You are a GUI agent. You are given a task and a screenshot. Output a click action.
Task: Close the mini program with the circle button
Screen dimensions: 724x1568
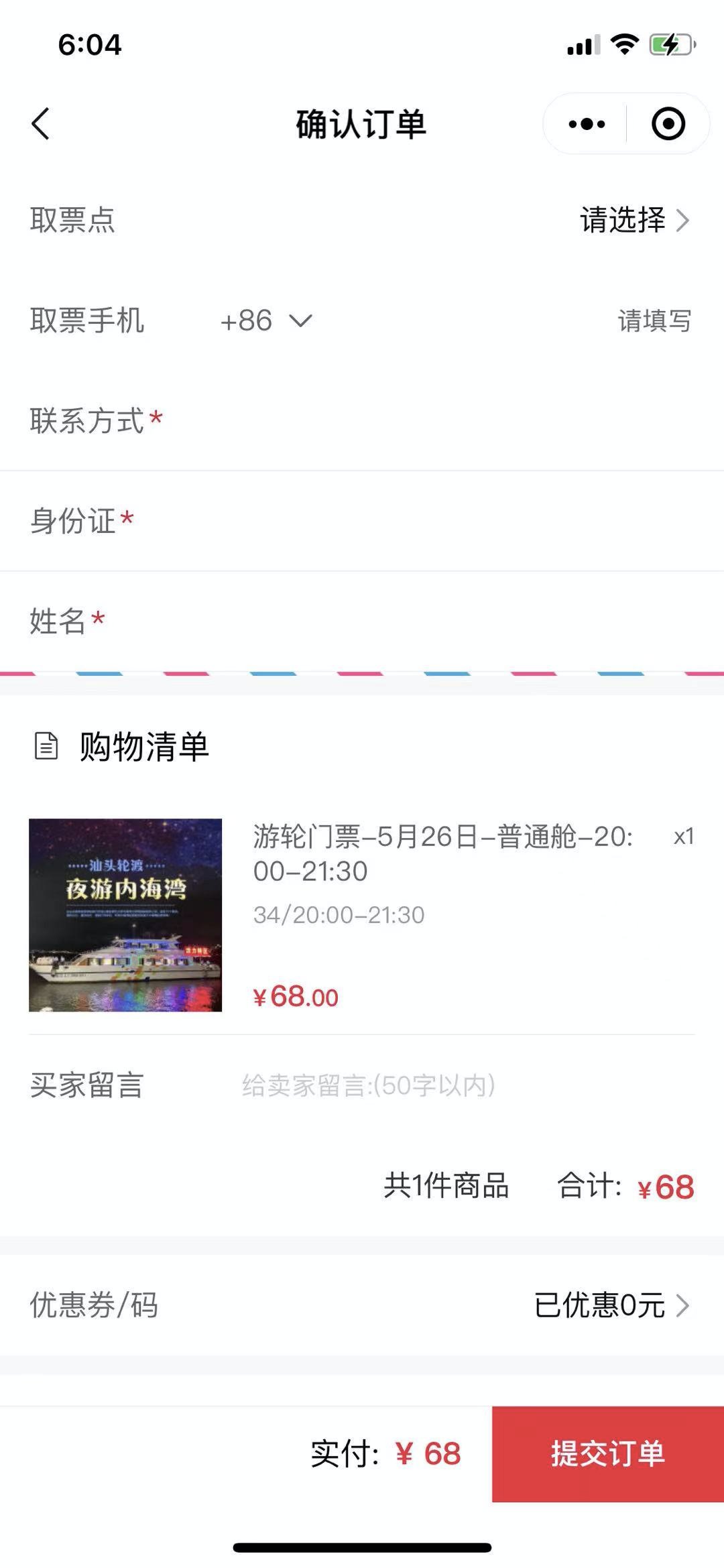[668, 124]
